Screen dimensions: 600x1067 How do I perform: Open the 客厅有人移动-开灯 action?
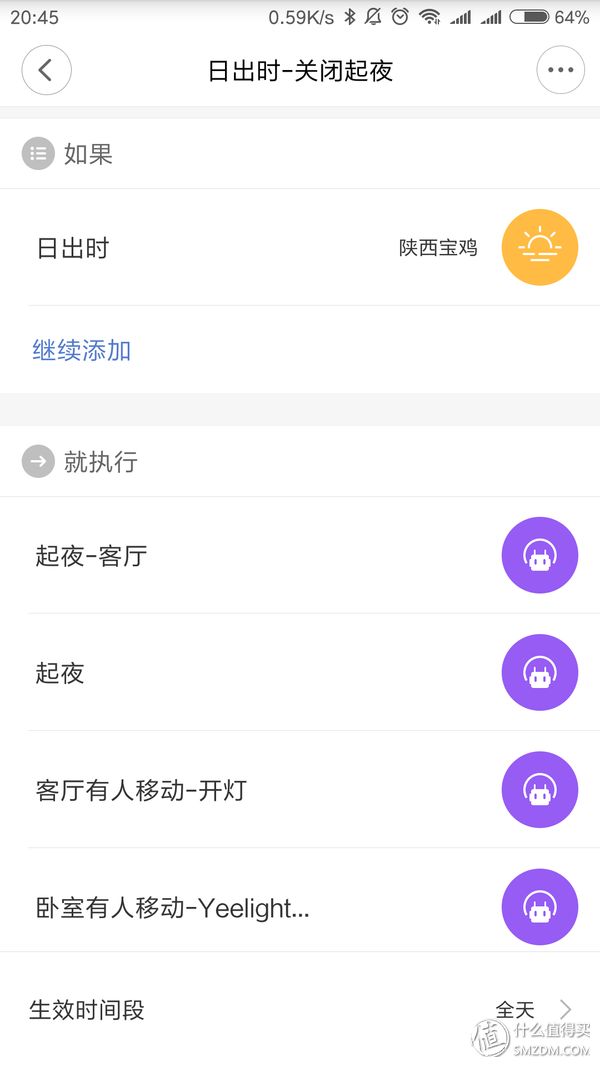300,790
